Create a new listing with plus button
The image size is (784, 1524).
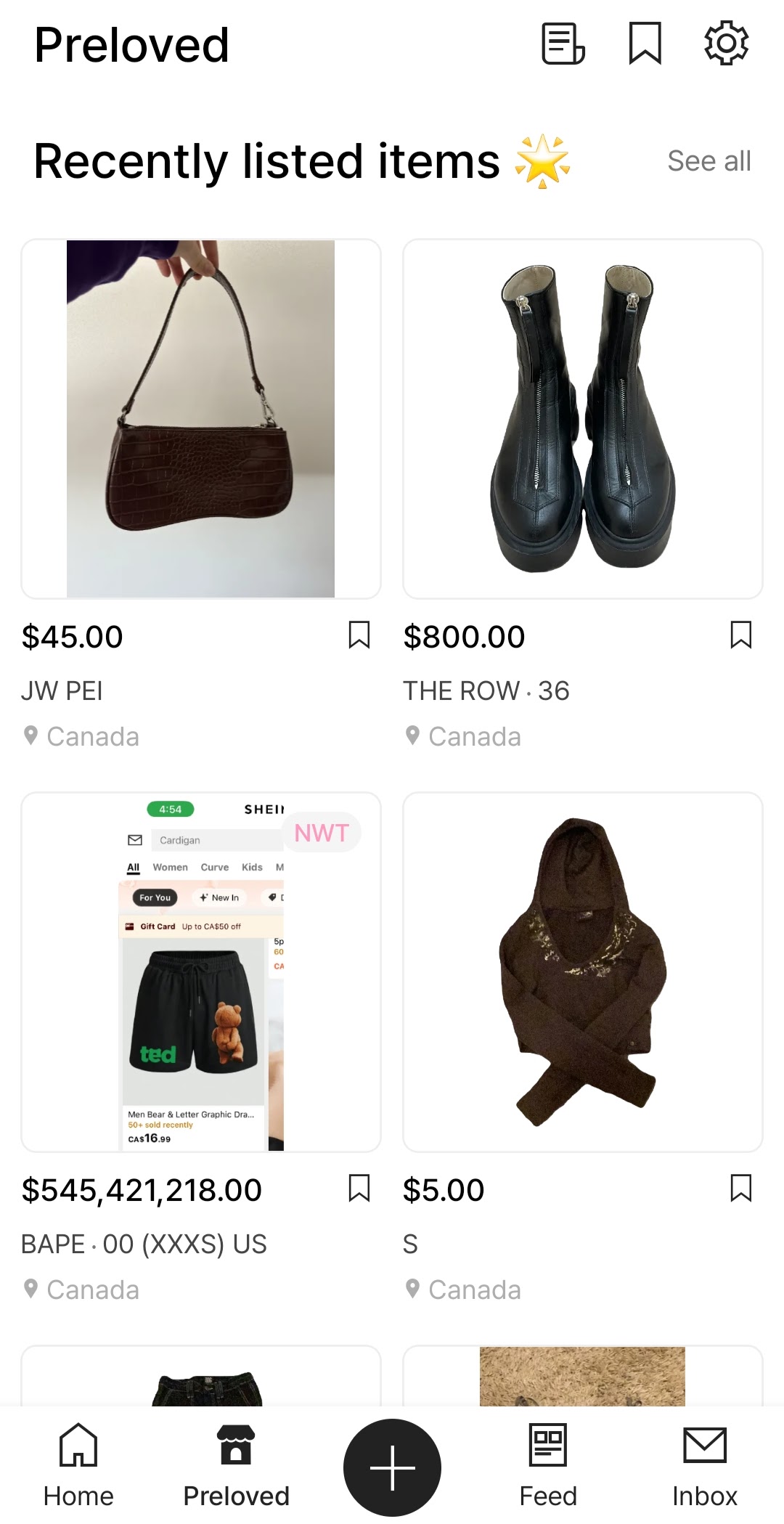(392, 1467)
